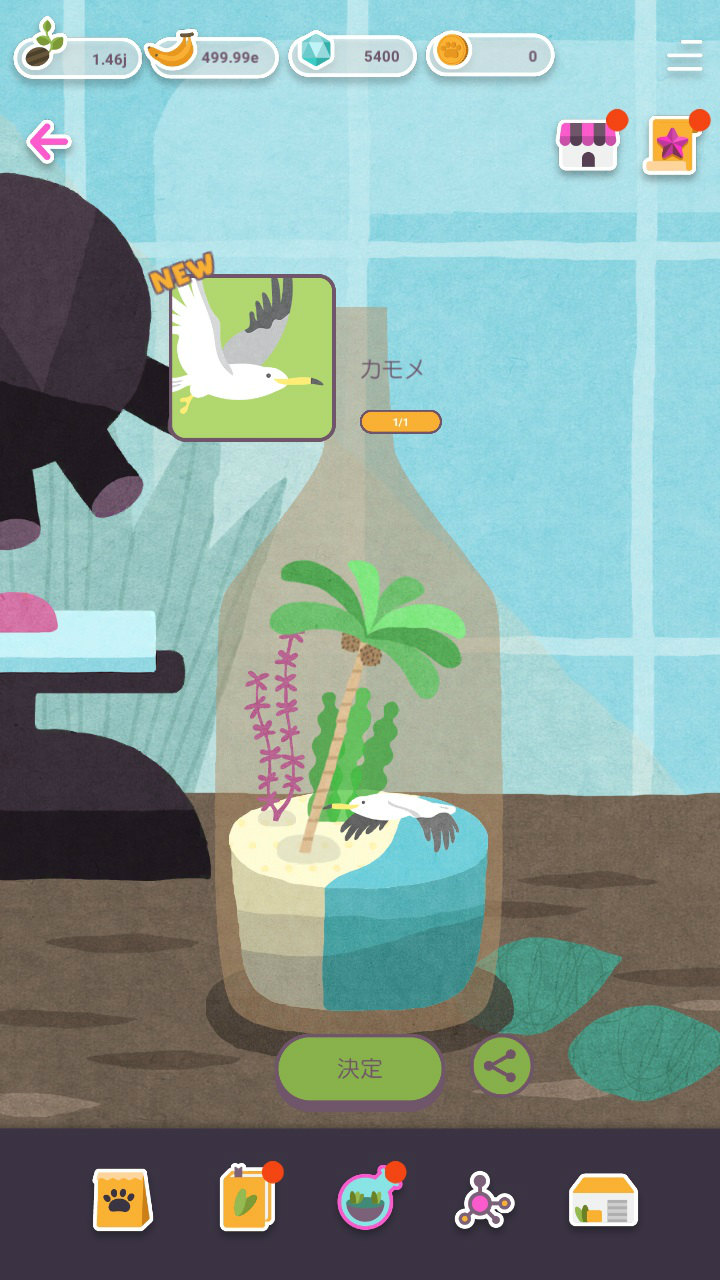Viewport: 720px width, 1280px height.
Task: Switch to the molecule network tab
Action: point(484,1200)
